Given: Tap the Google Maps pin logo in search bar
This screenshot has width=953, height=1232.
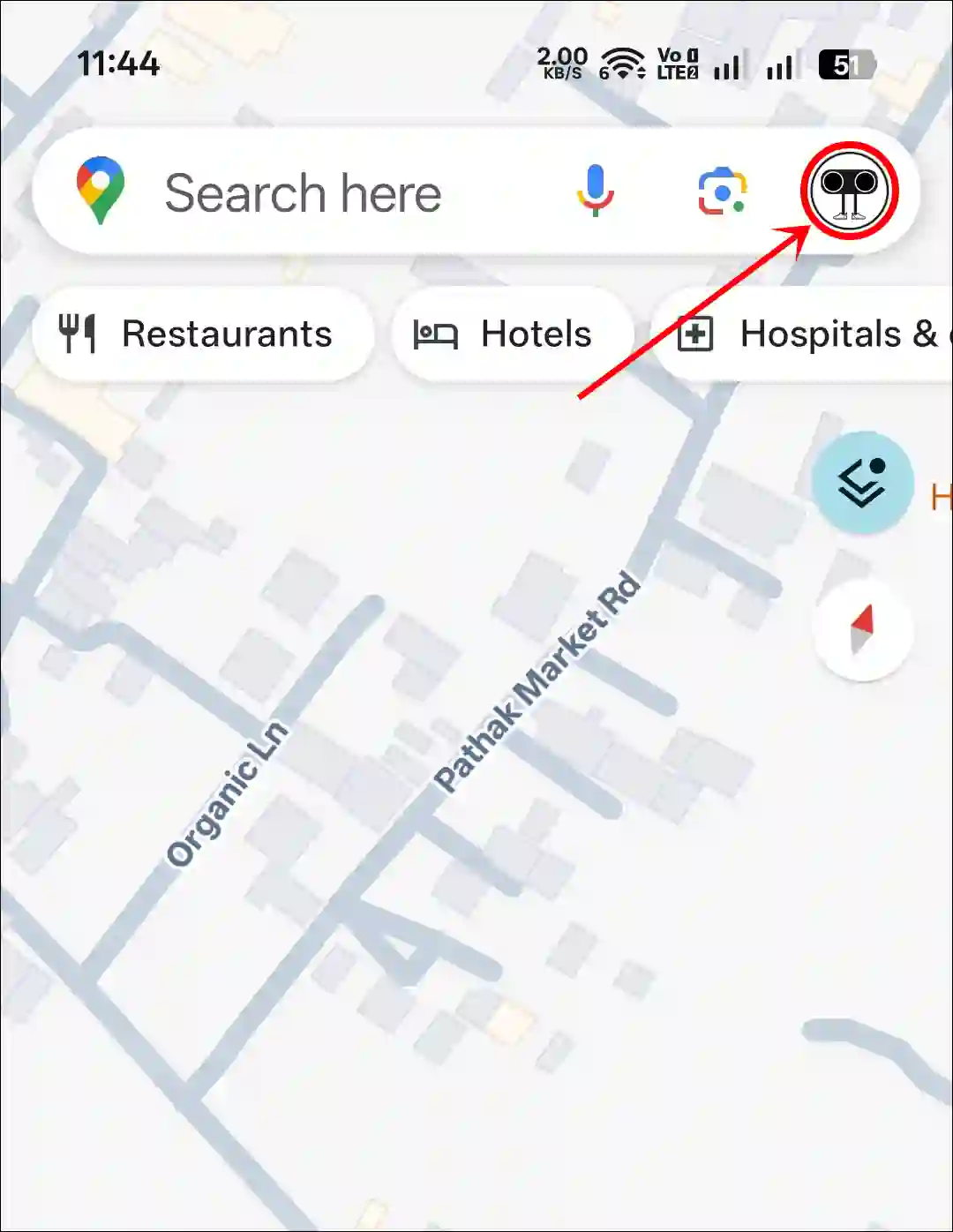Looking at the screenshot, I should 99,192.
